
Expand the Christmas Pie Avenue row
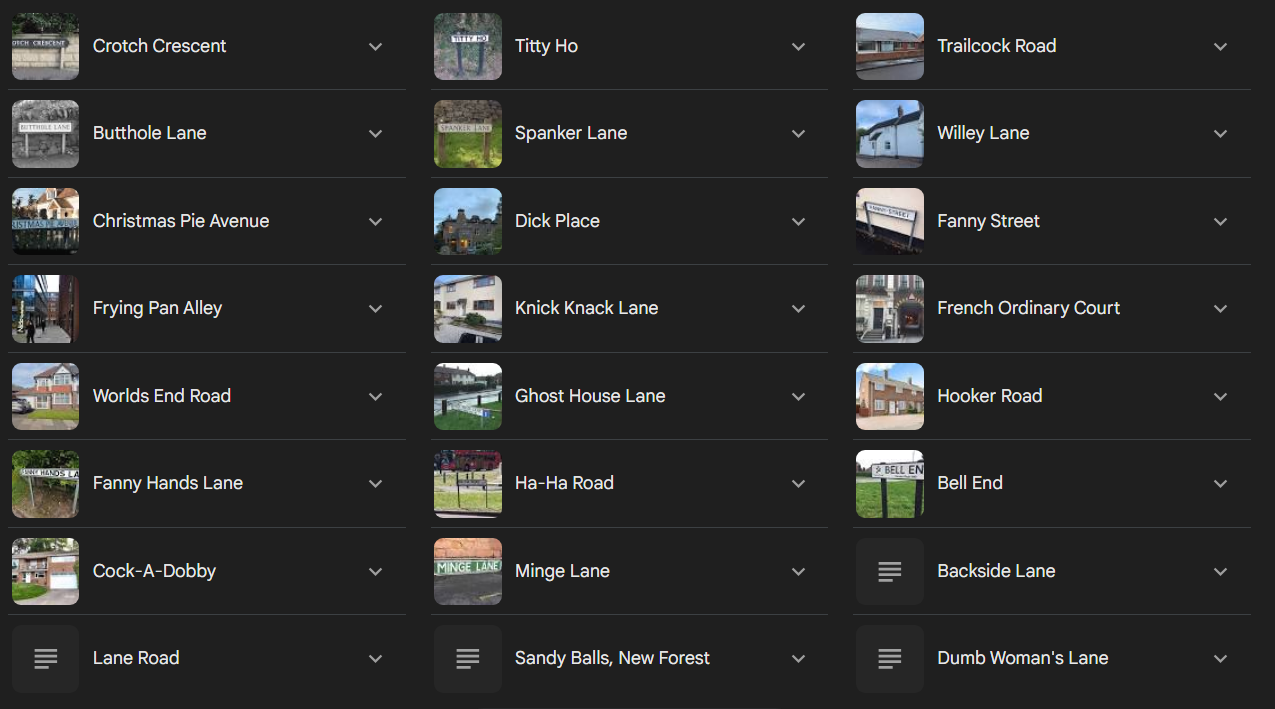(x=375, y=221)
